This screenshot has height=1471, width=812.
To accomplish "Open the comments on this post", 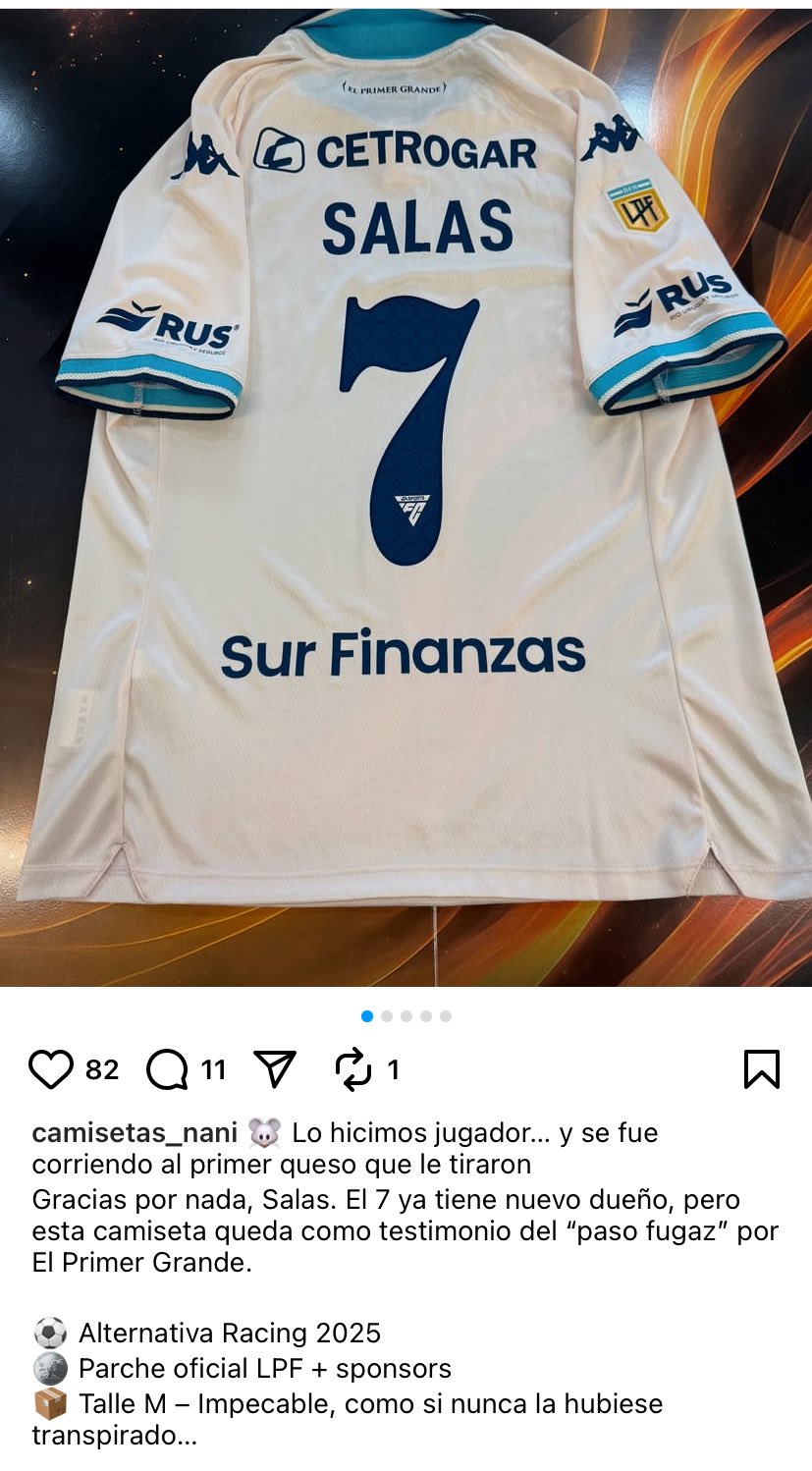I will coord(168,1069).
